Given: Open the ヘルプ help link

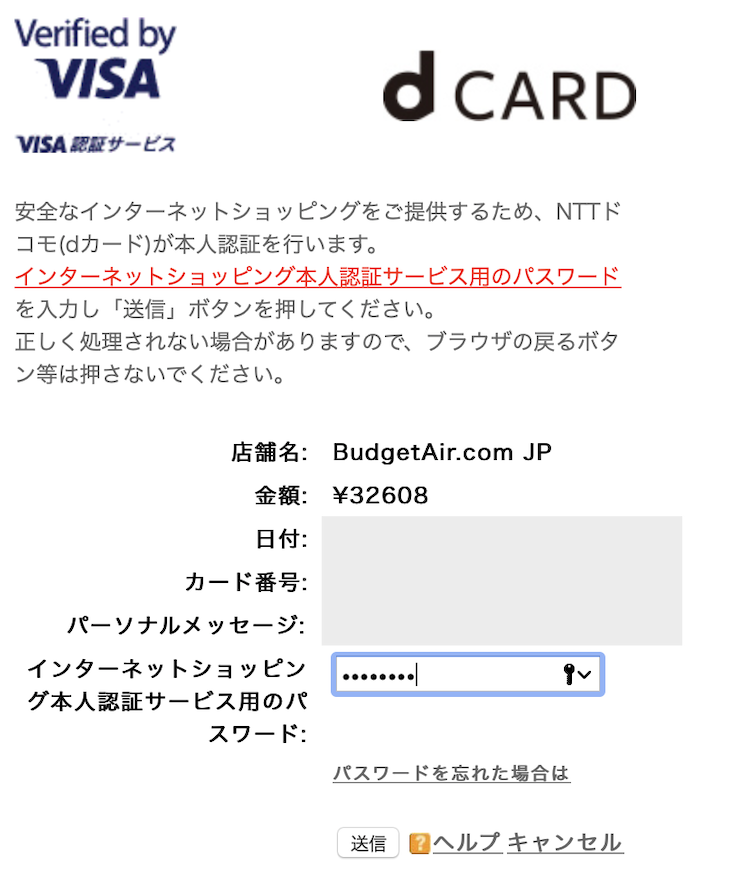Looking at the screenshot, I should pos(467,842).
